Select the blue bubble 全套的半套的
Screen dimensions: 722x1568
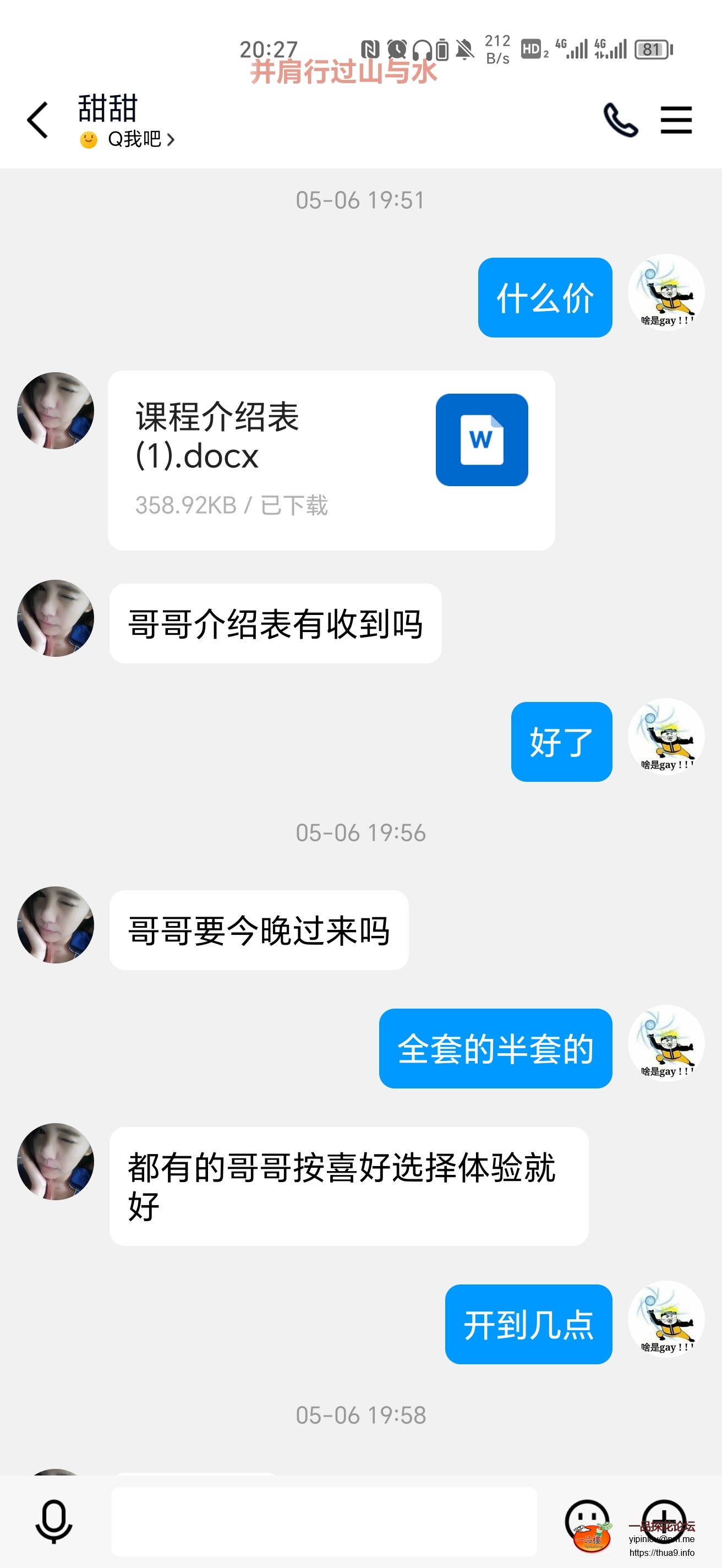click(x=495, y=1048)
